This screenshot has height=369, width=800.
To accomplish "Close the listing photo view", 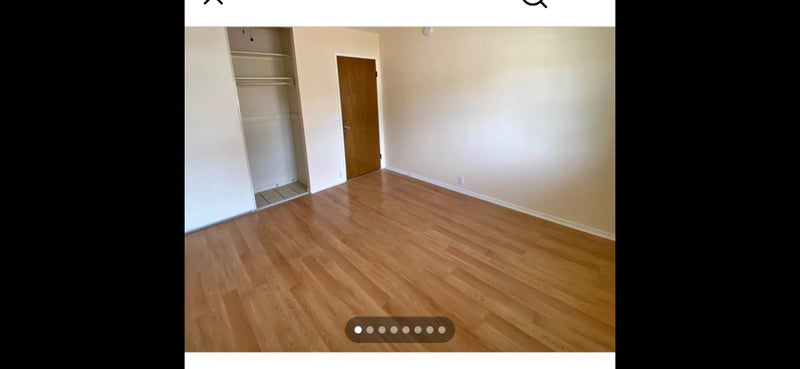I will 213,2.
